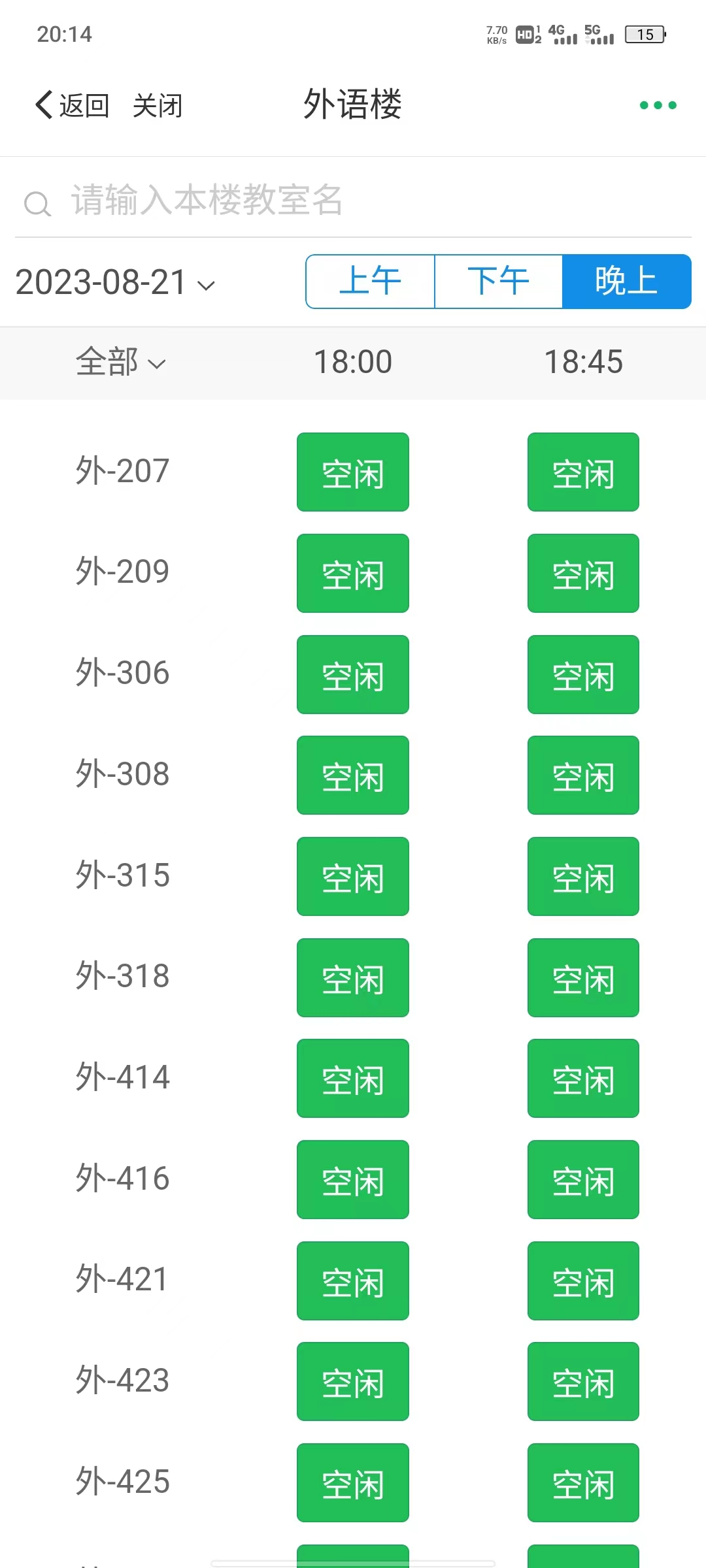Viewport: 706px width, 1568px height.
Task: Choose 外-315's 18:00 空闲 slot
Action: click(353, 876)
